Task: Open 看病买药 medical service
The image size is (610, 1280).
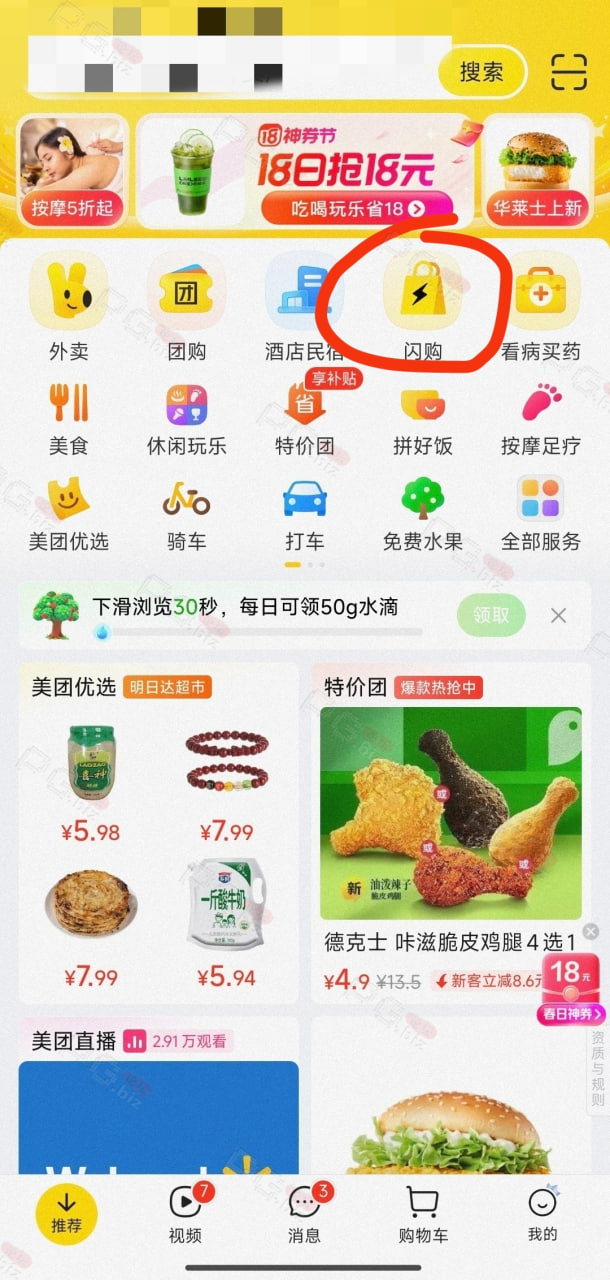Action: click(541, 306)
